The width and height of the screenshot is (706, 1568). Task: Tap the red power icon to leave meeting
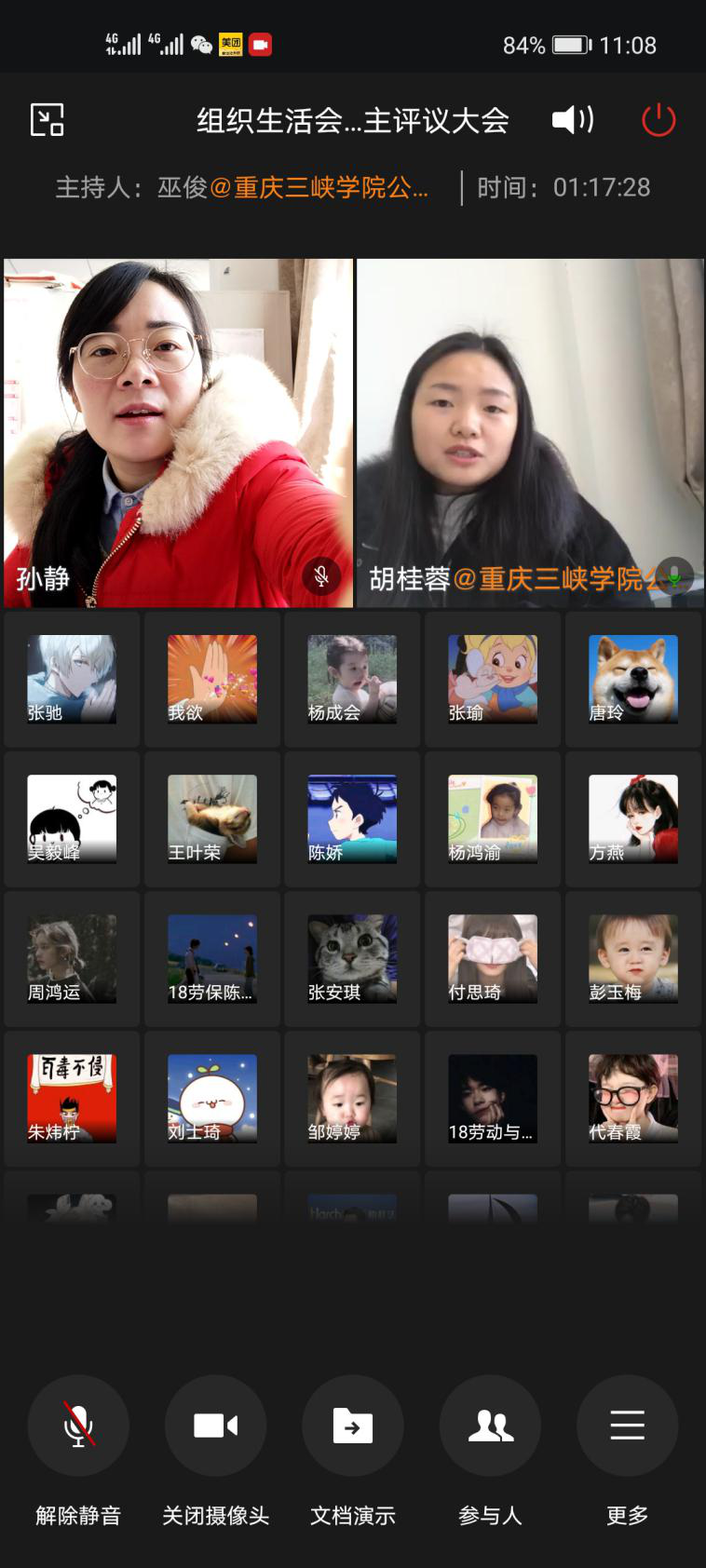pos(658,120)
